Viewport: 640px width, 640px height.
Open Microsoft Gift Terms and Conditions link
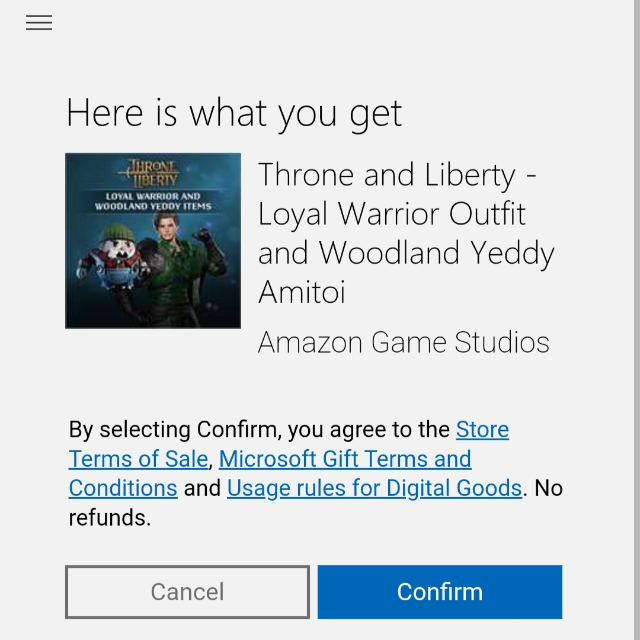(x=345, y=459)
